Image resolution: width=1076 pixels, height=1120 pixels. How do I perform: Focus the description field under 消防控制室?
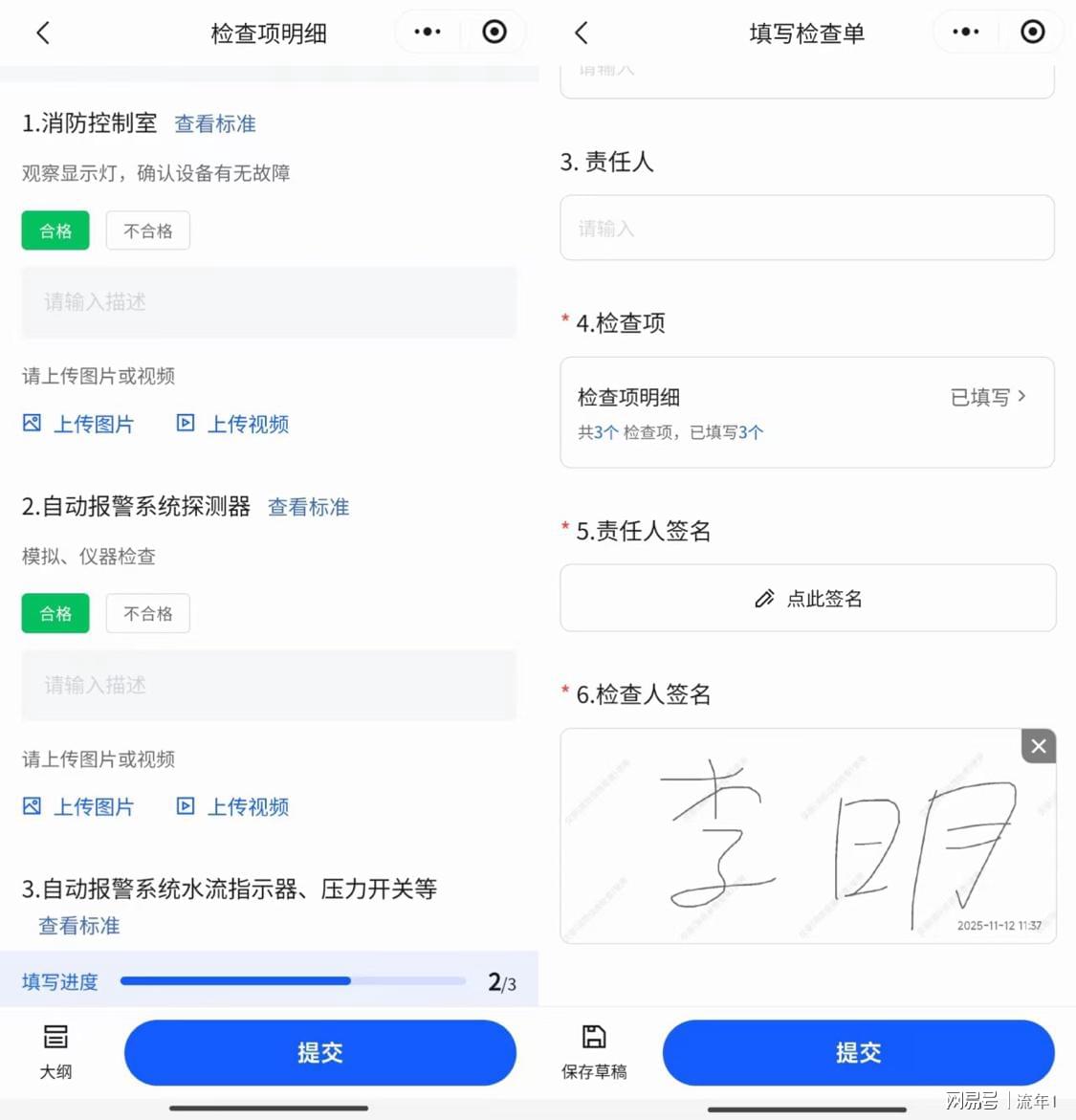click(269, 302)
